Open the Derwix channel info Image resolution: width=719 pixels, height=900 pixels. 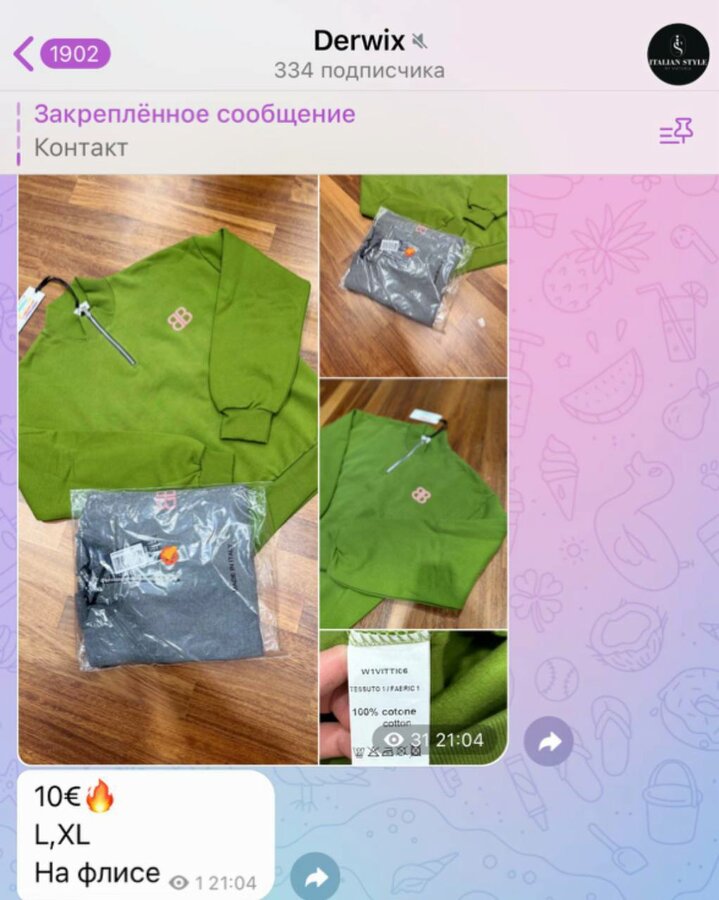click(360, 53)
